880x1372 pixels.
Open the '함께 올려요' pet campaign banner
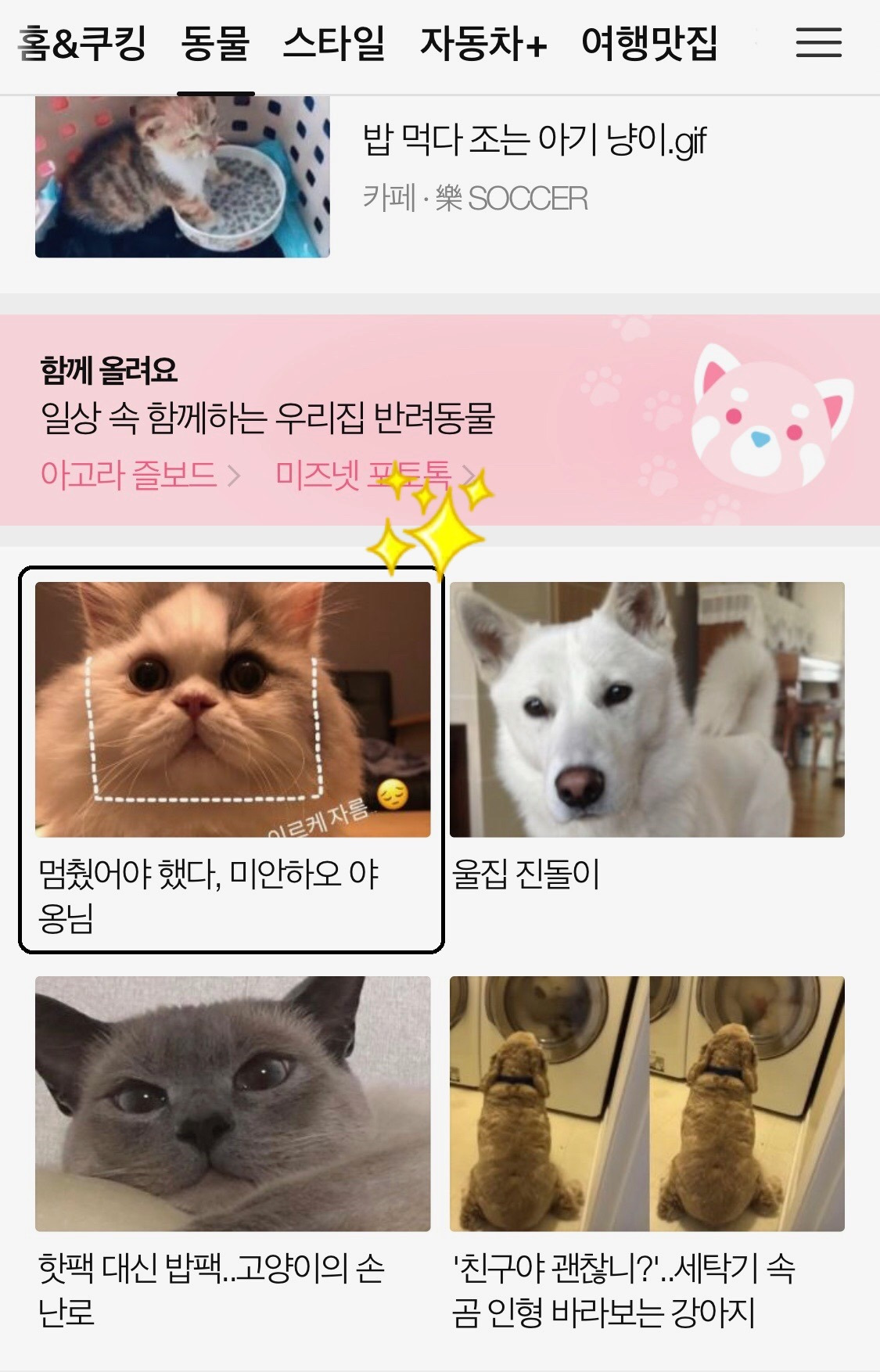tap(313, 407)
